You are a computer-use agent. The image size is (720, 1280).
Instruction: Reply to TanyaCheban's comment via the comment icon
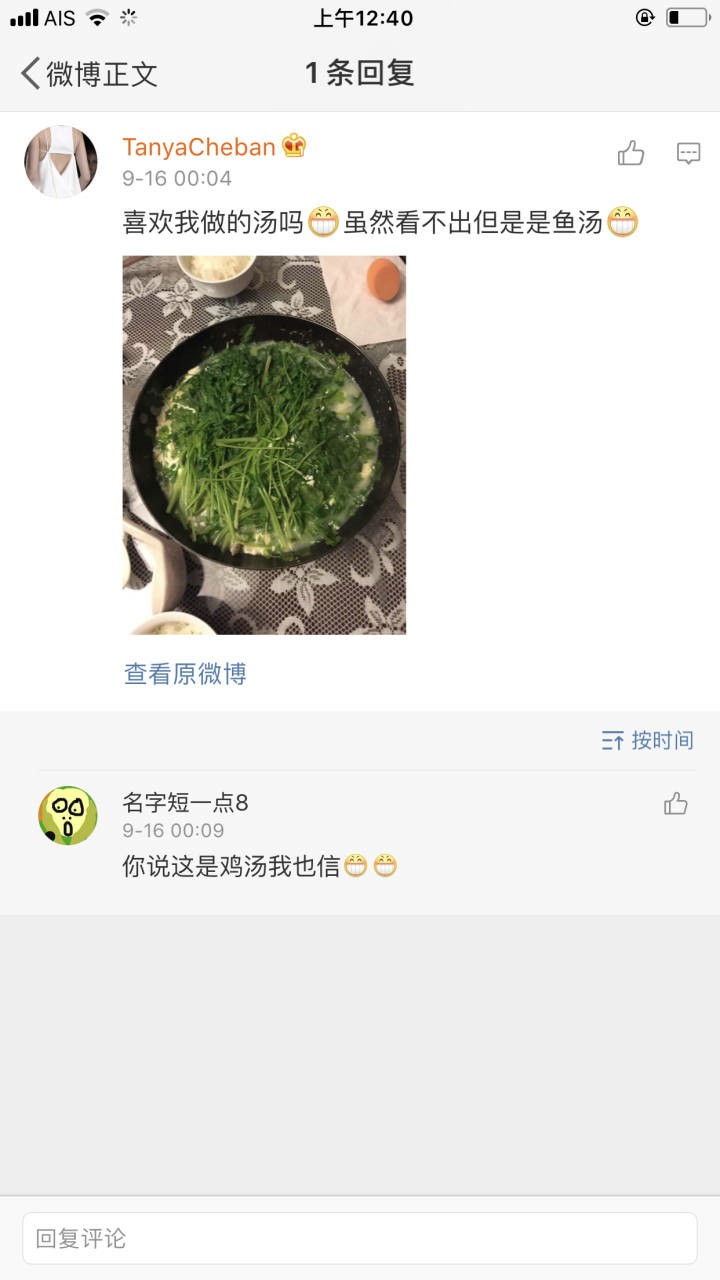click(x=688, y=153)
